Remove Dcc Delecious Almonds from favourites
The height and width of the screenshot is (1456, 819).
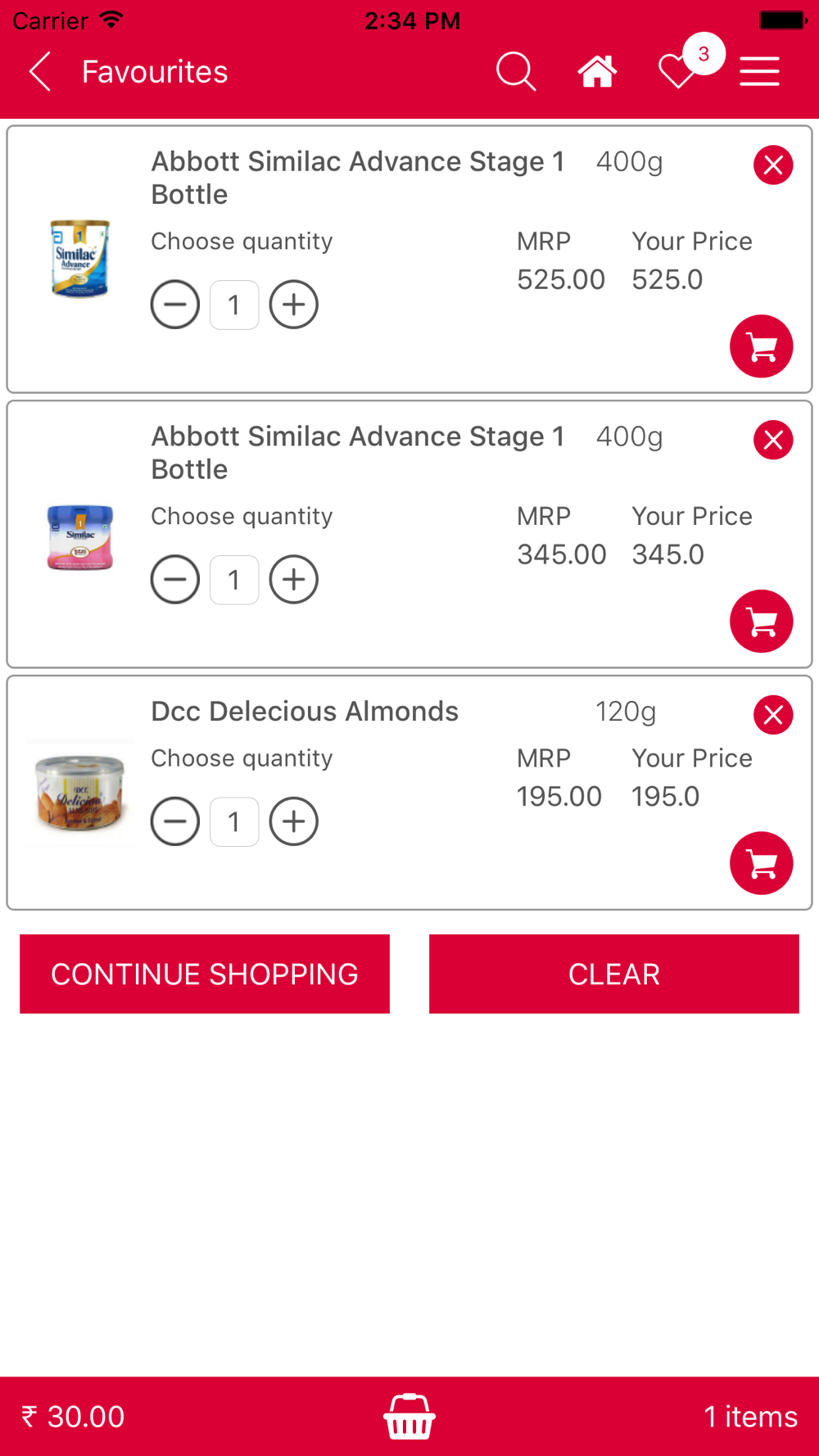pyautogui.click(x=773, y=715)
